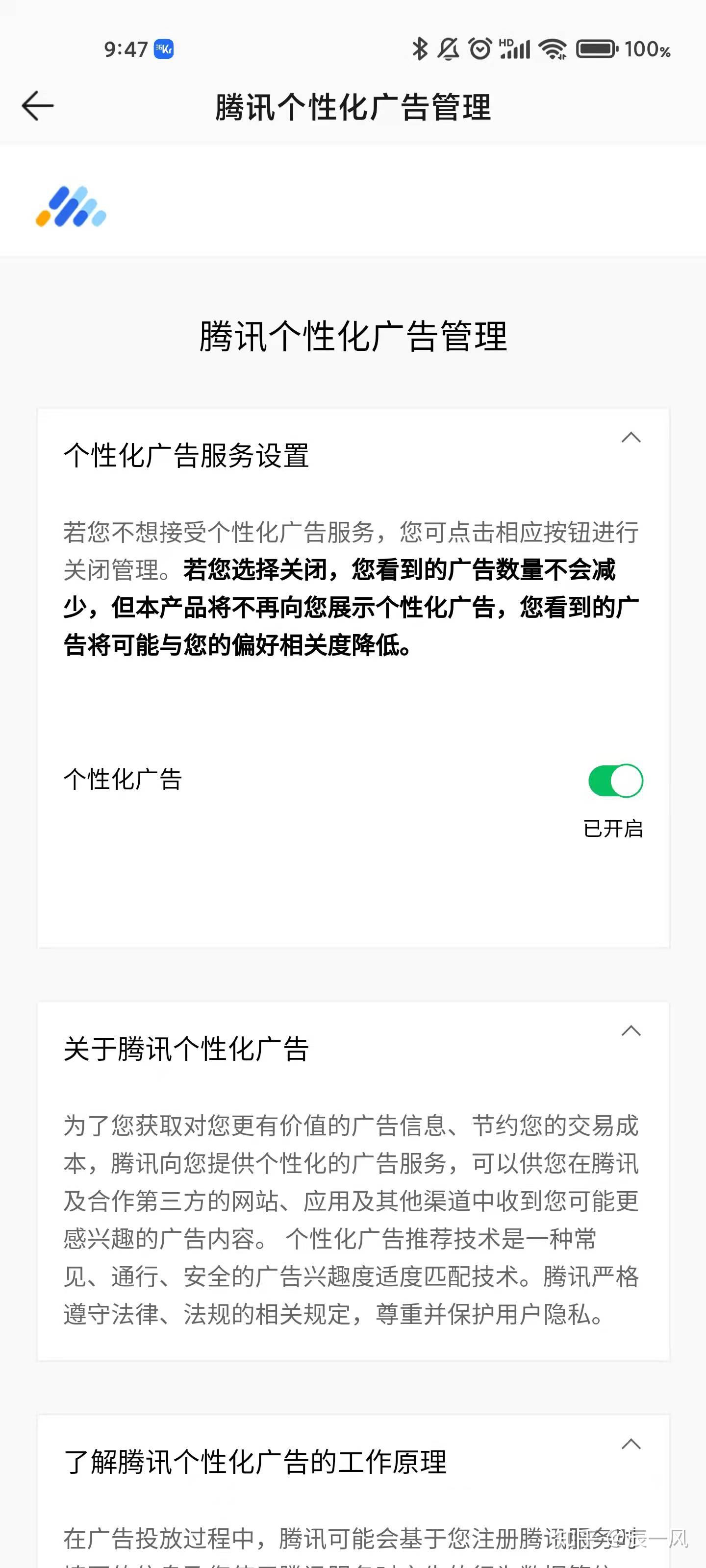Tap the 9:47 time display
The height and width of the screenshot is (1568, 706).
point(126,49)
